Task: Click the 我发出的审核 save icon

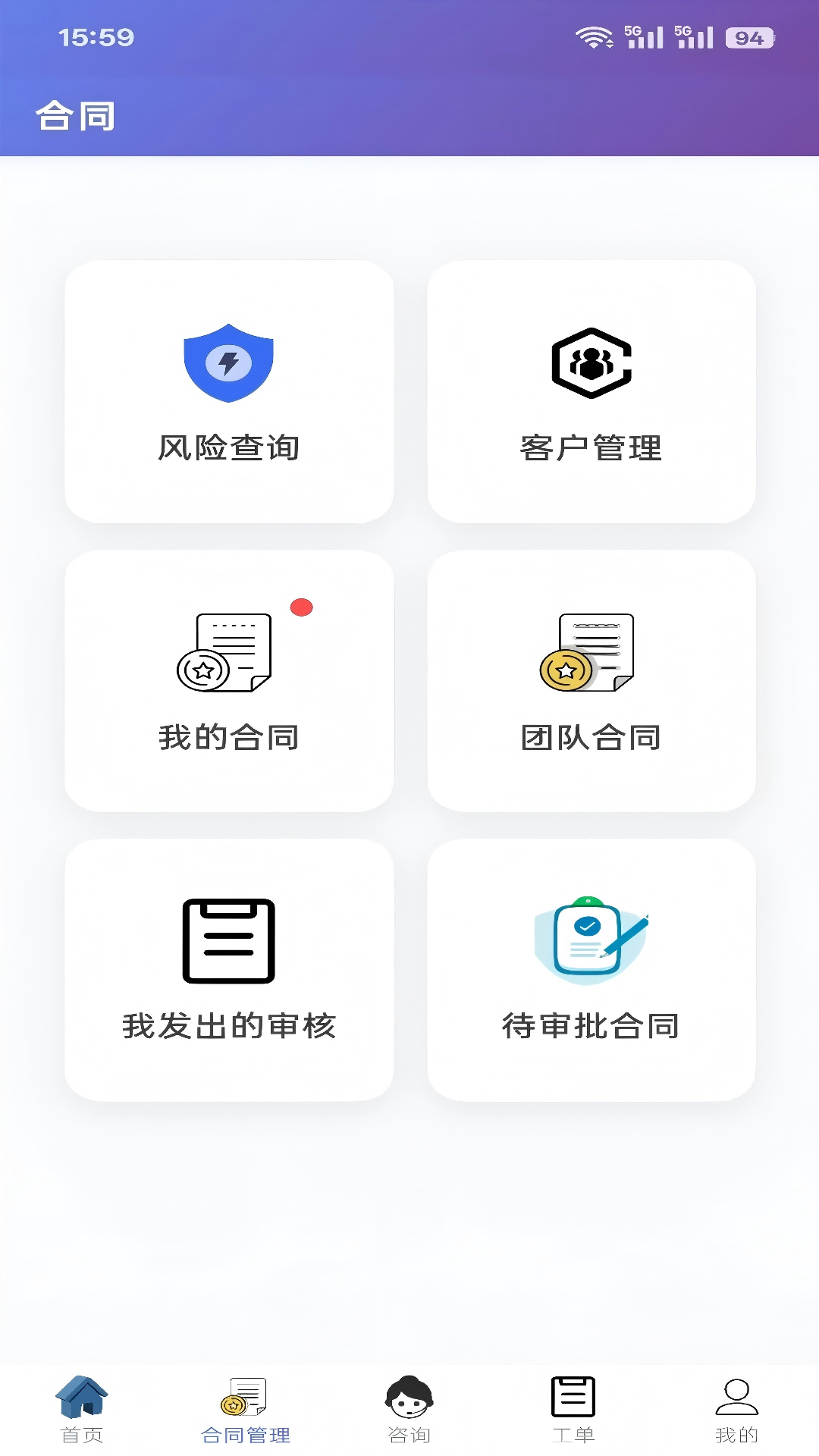Action: point(229,940)
